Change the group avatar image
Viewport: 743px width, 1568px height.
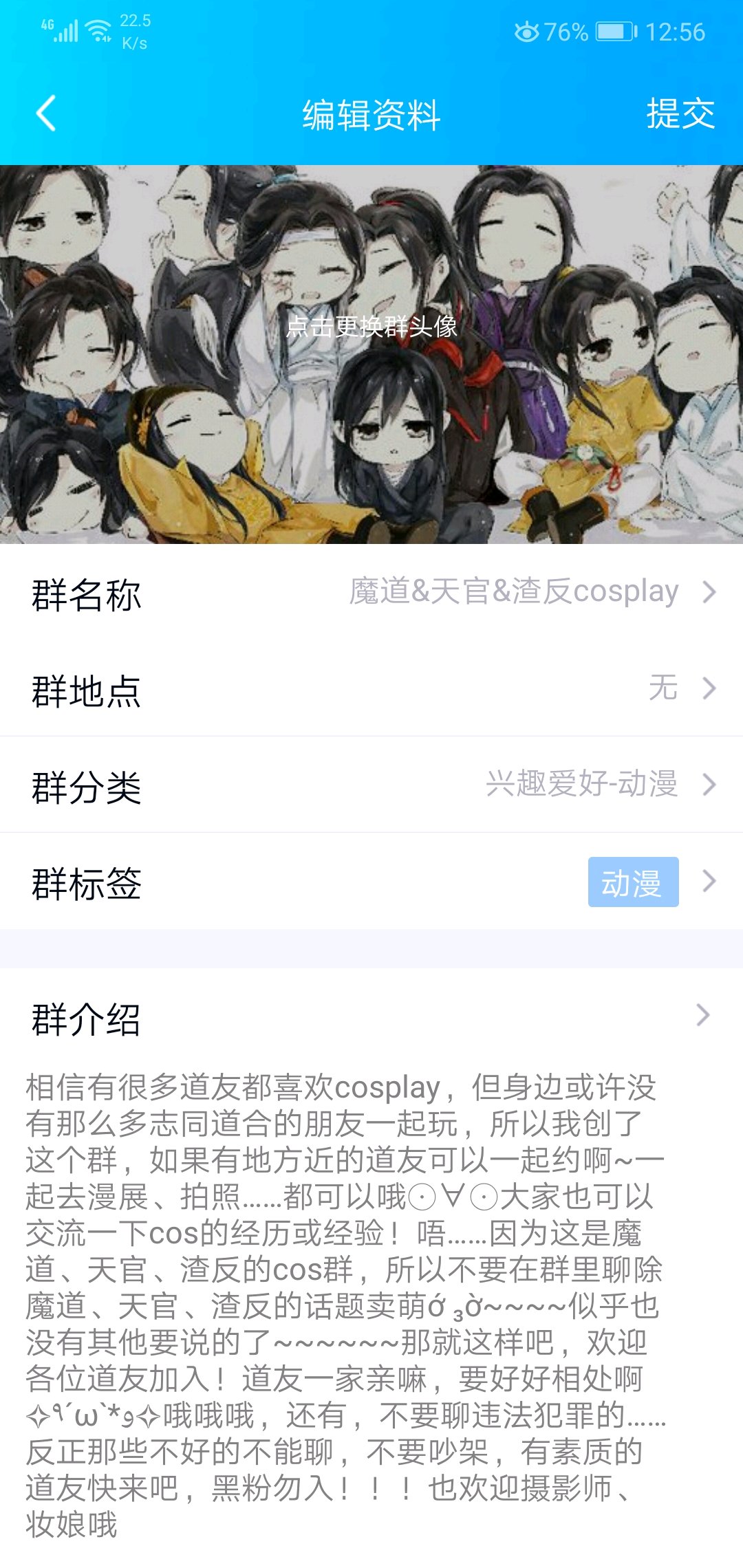coord(371,327)
